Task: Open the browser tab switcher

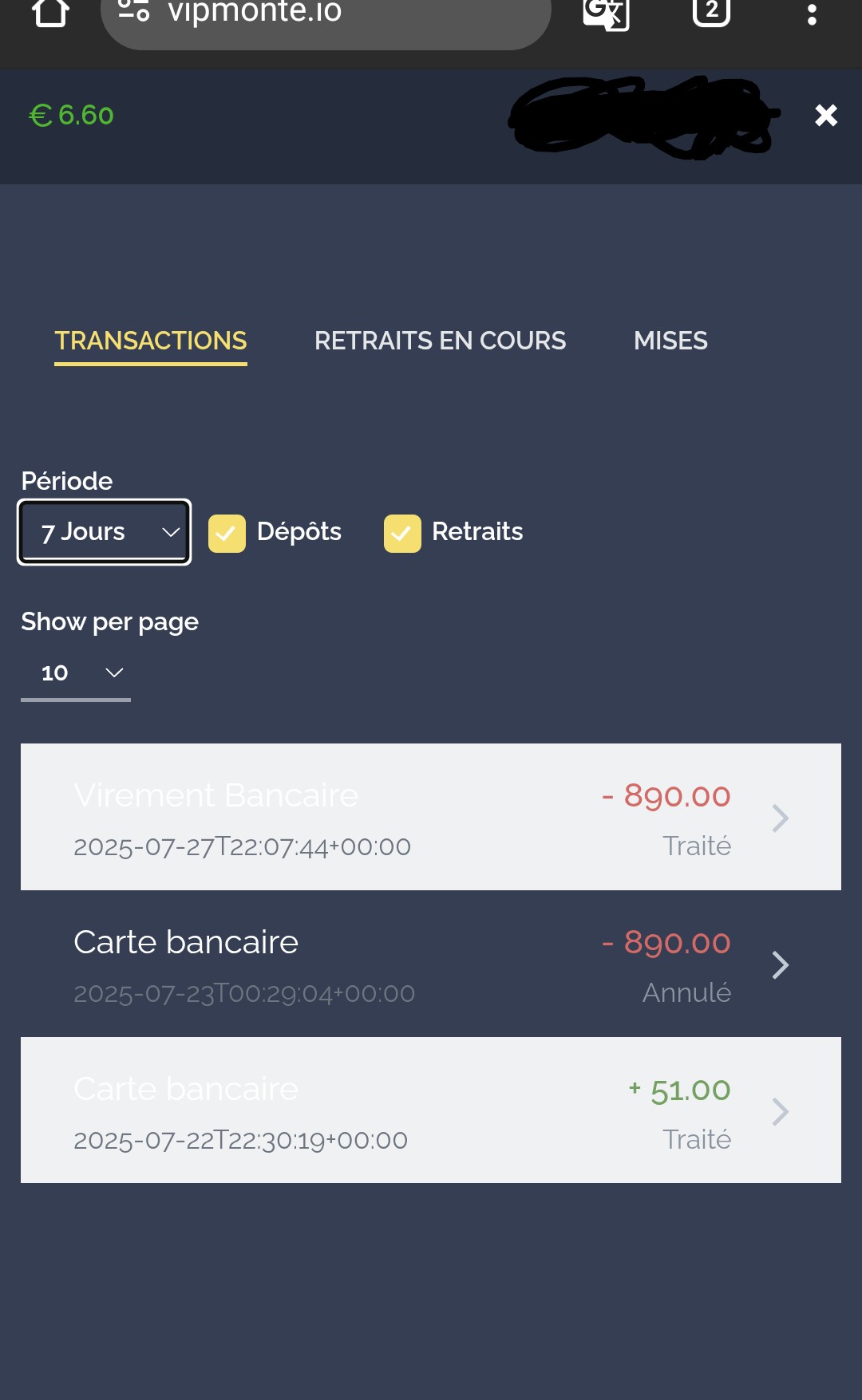Action: (711, 11)
